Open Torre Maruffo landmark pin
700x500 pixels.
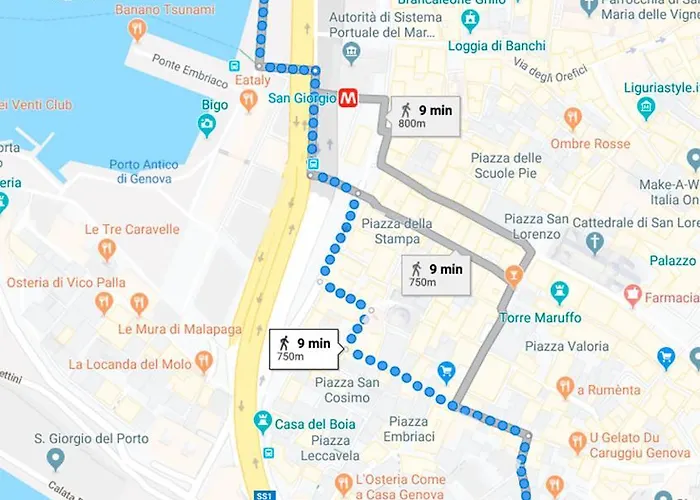tap(559, 294)
